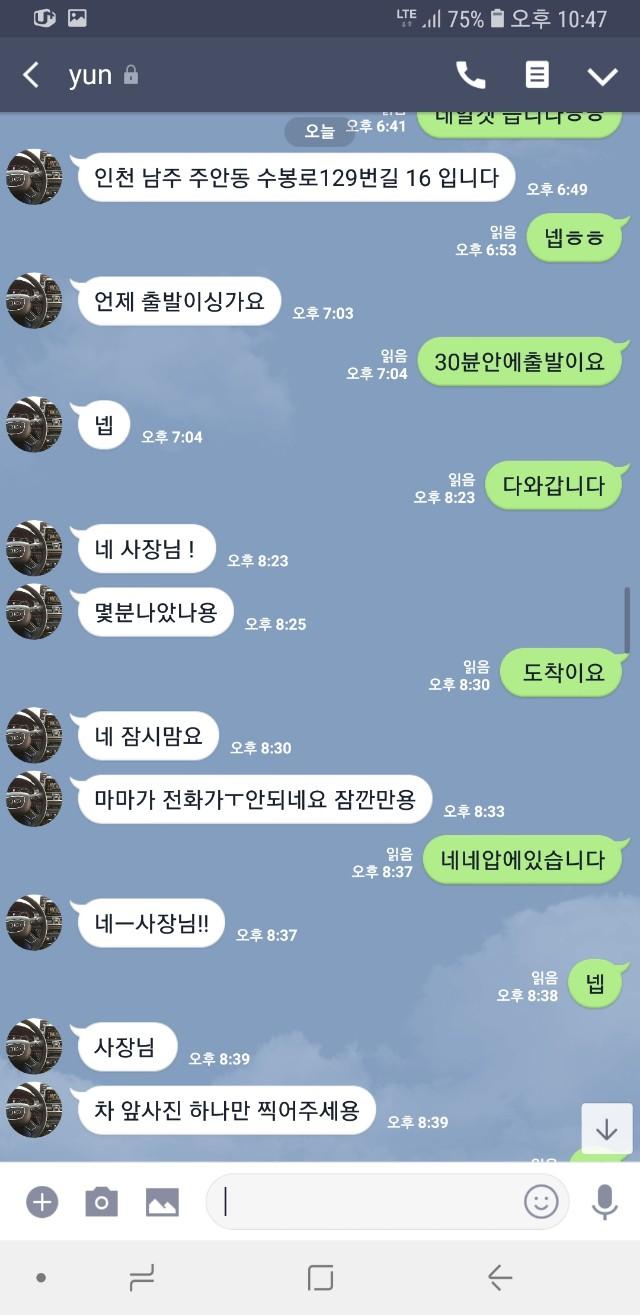Start a voice call with yun

click(471, 75)
